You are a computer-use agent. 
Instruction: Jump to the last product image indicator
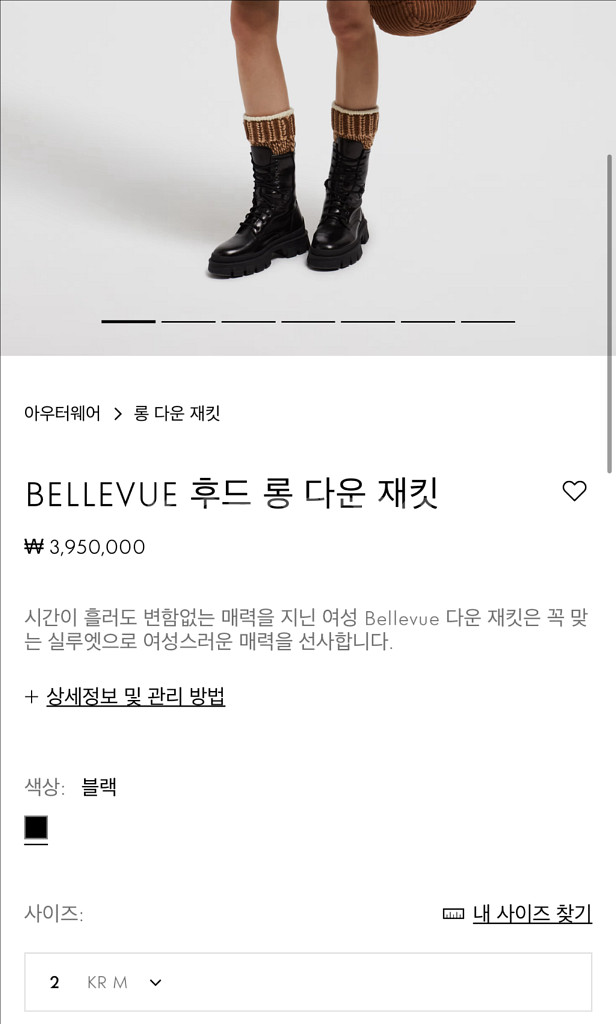tap(488, 321)
